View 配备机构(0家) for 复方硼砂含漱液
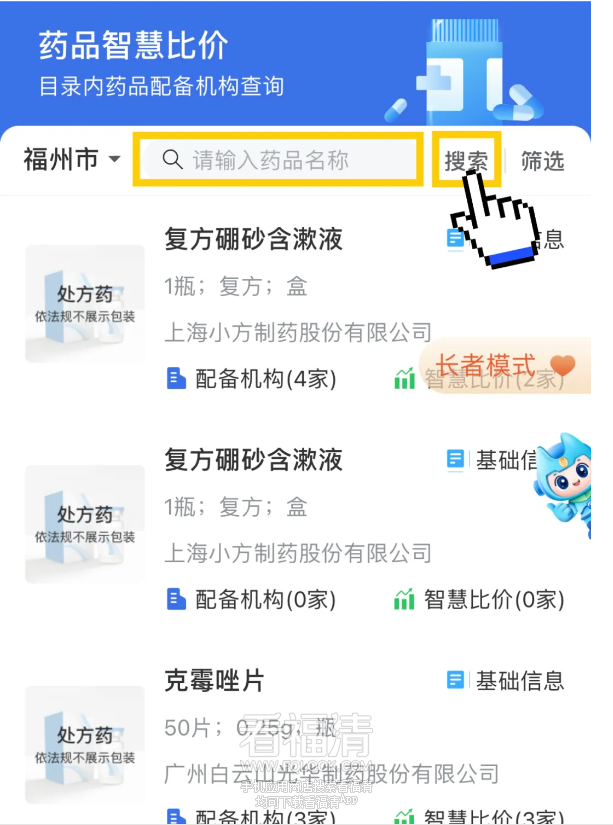Viewport: 613px width, 825px height. pos(251,599)
